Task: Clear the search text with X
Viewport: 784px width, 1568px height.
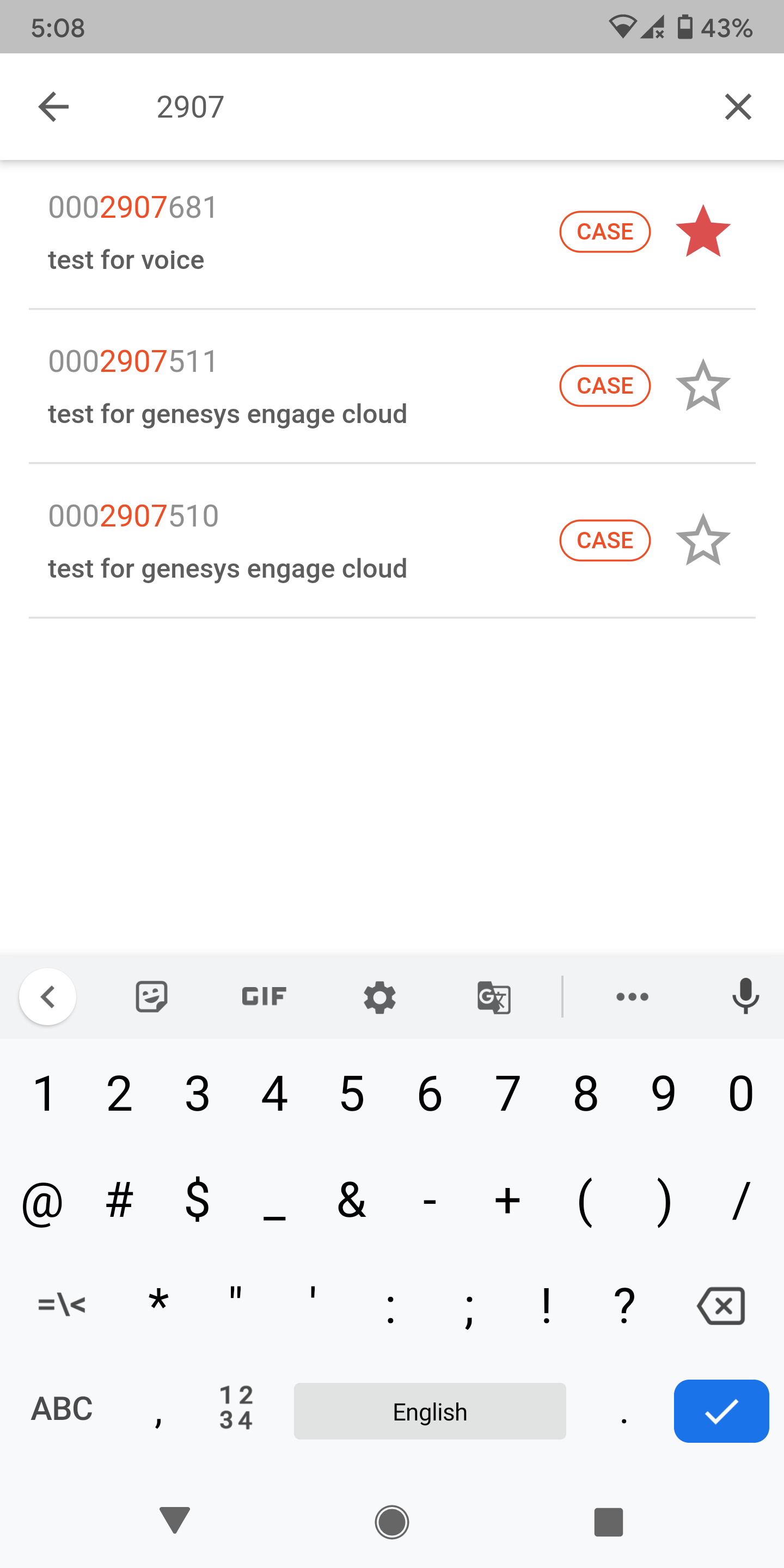Action: 738,107
